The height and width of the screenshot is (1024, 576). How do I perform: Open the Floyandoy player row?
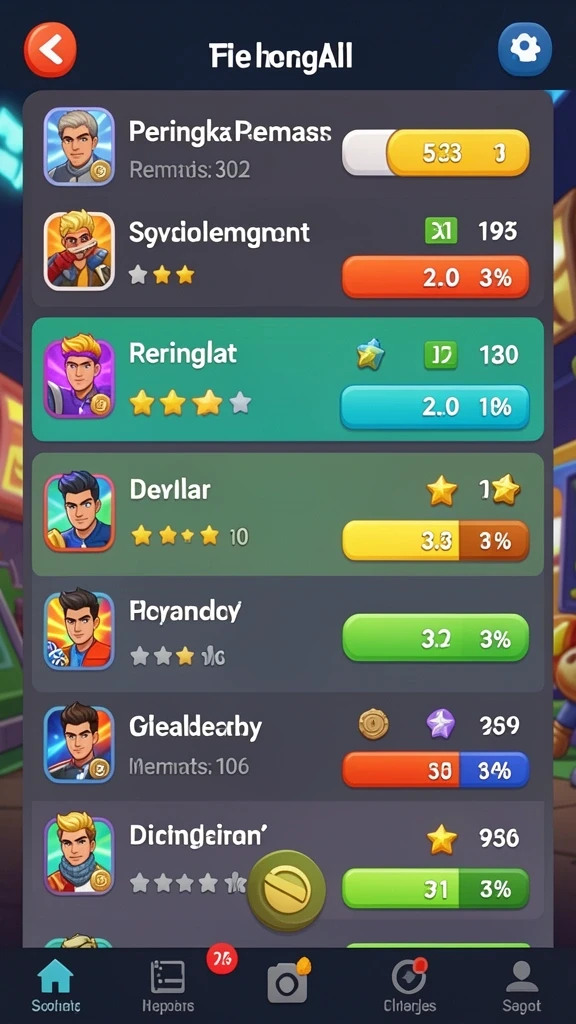tap(288, 634)
